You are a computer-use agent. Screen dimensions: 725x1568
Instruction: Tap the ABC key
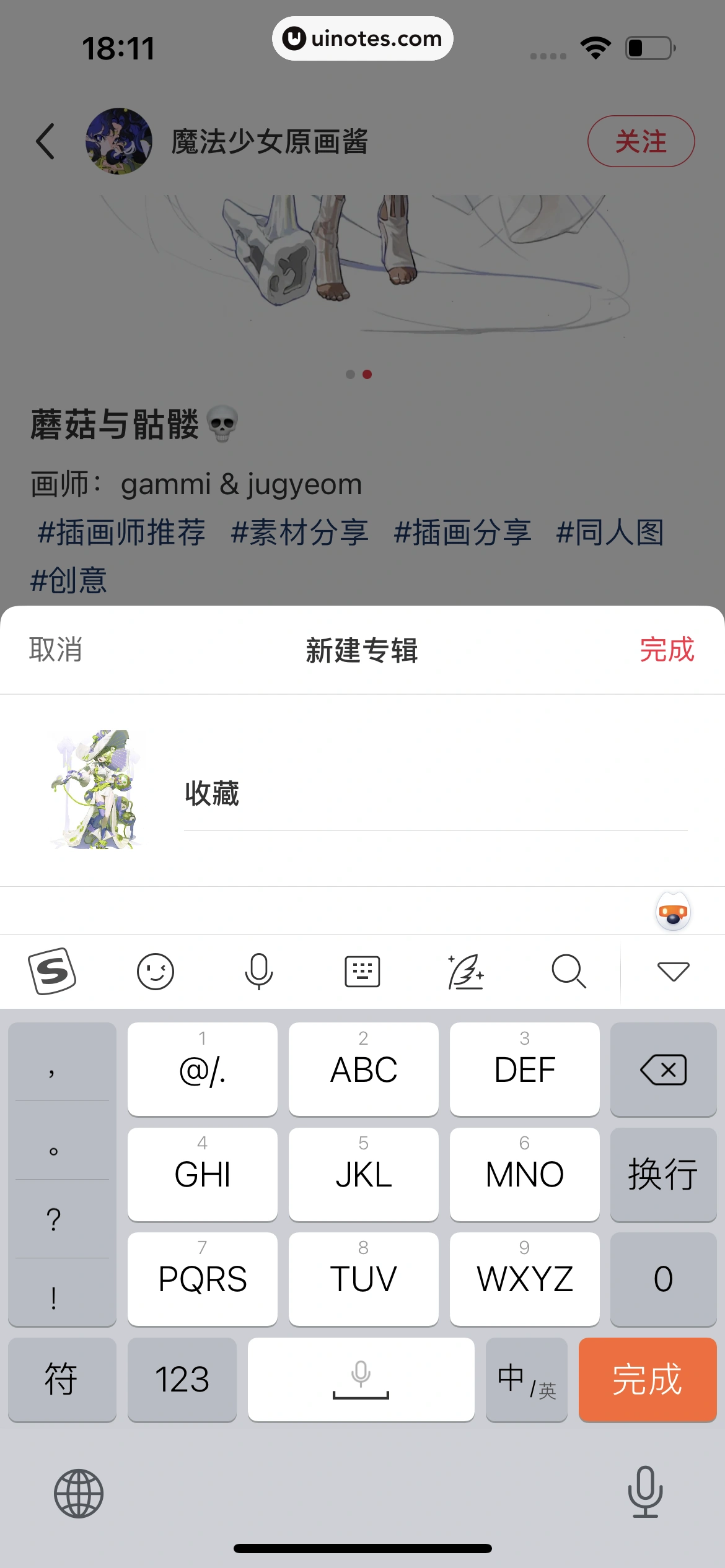click(363, 1069)
